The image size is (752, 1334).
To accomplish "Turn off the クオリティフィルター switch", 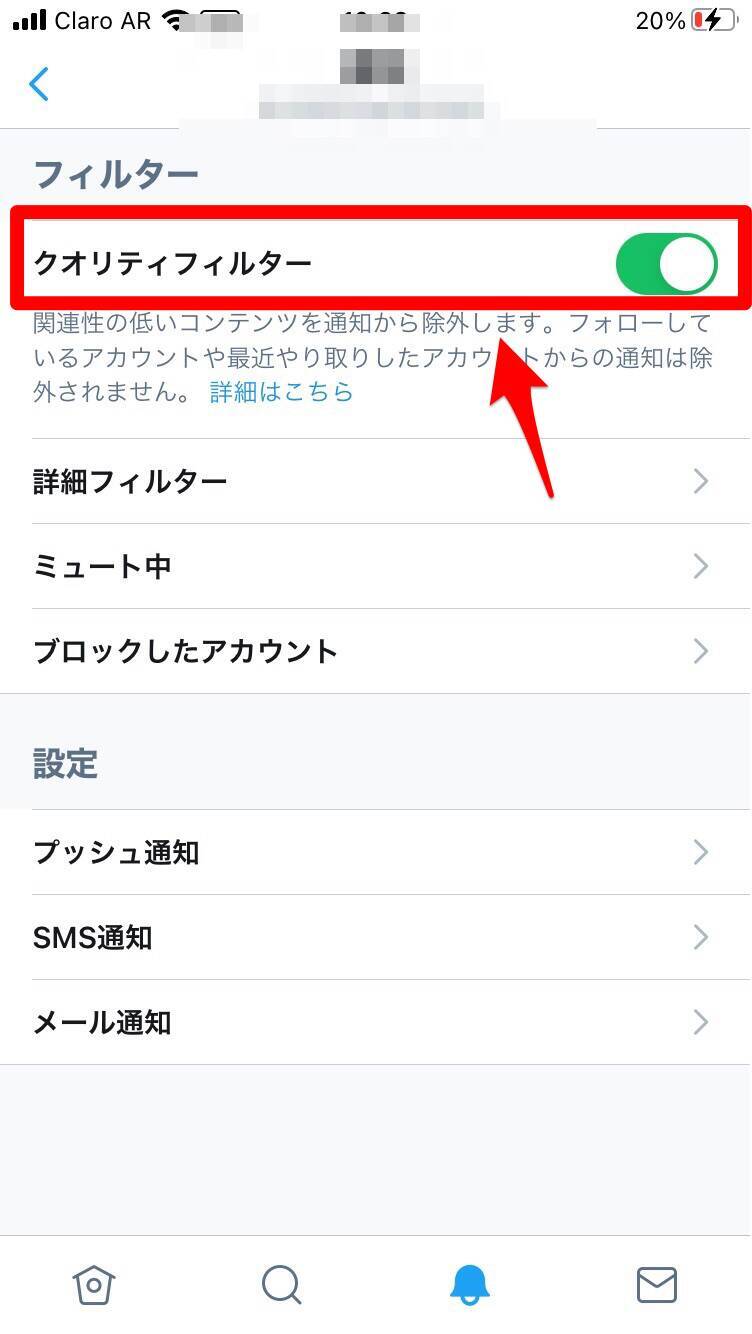I will click(666, 264).
